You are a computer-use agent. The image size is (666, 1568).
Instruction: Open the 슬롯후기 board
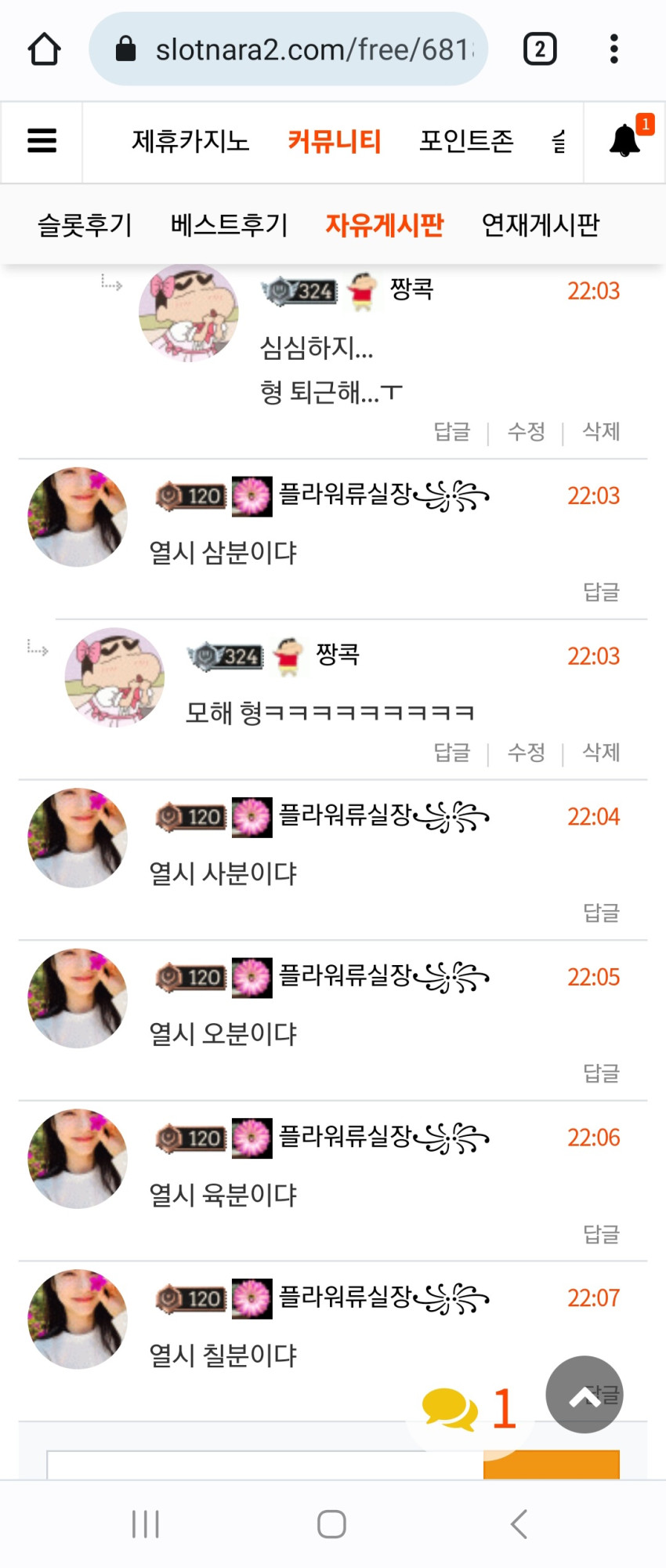(85, 225)
